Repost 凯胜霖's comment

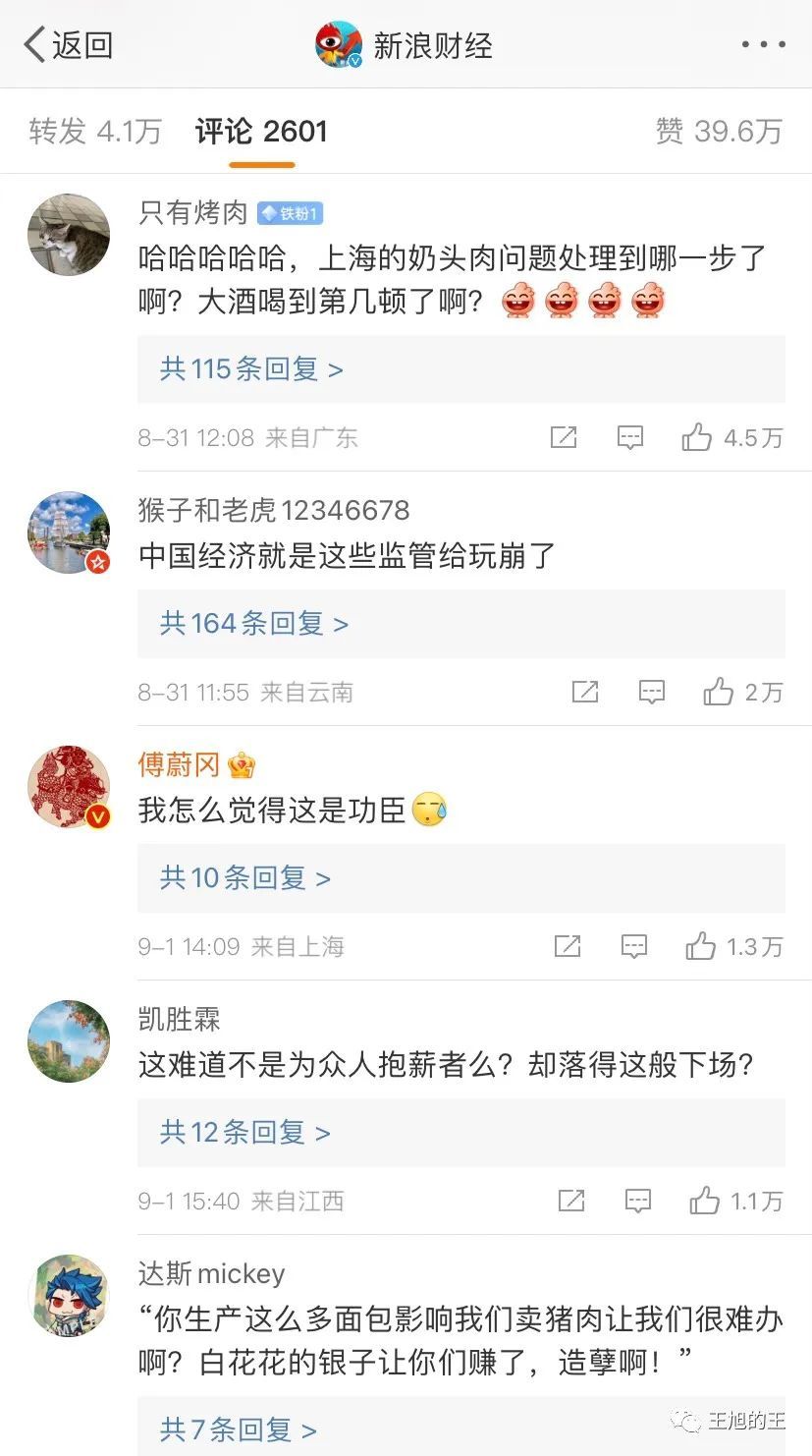click(571, 1201)
